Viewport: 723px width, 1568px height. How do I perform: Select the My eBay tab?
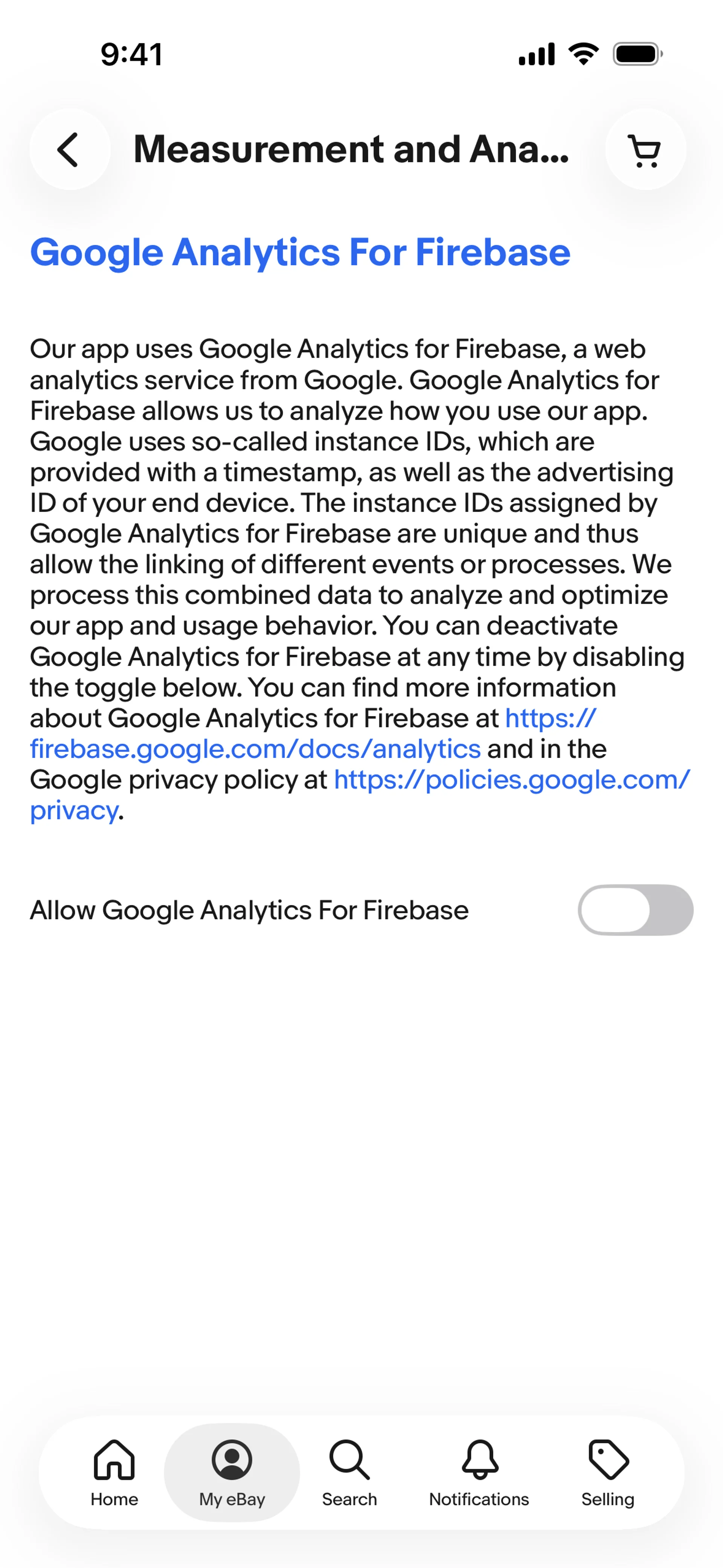point(232,1472)
